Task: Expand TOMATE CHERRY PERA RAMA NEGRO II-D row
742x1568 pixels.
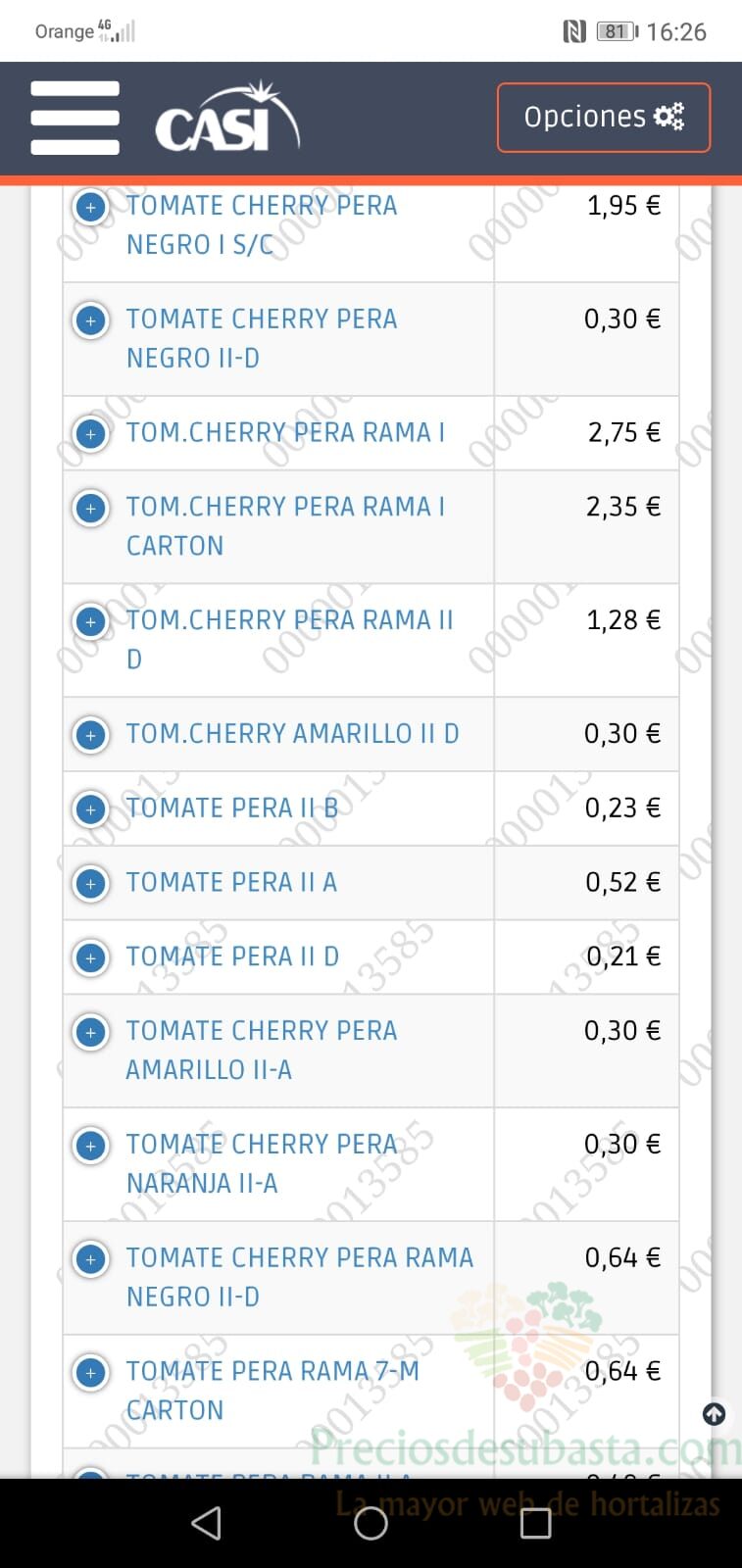Action: [x=91, y=1259]
